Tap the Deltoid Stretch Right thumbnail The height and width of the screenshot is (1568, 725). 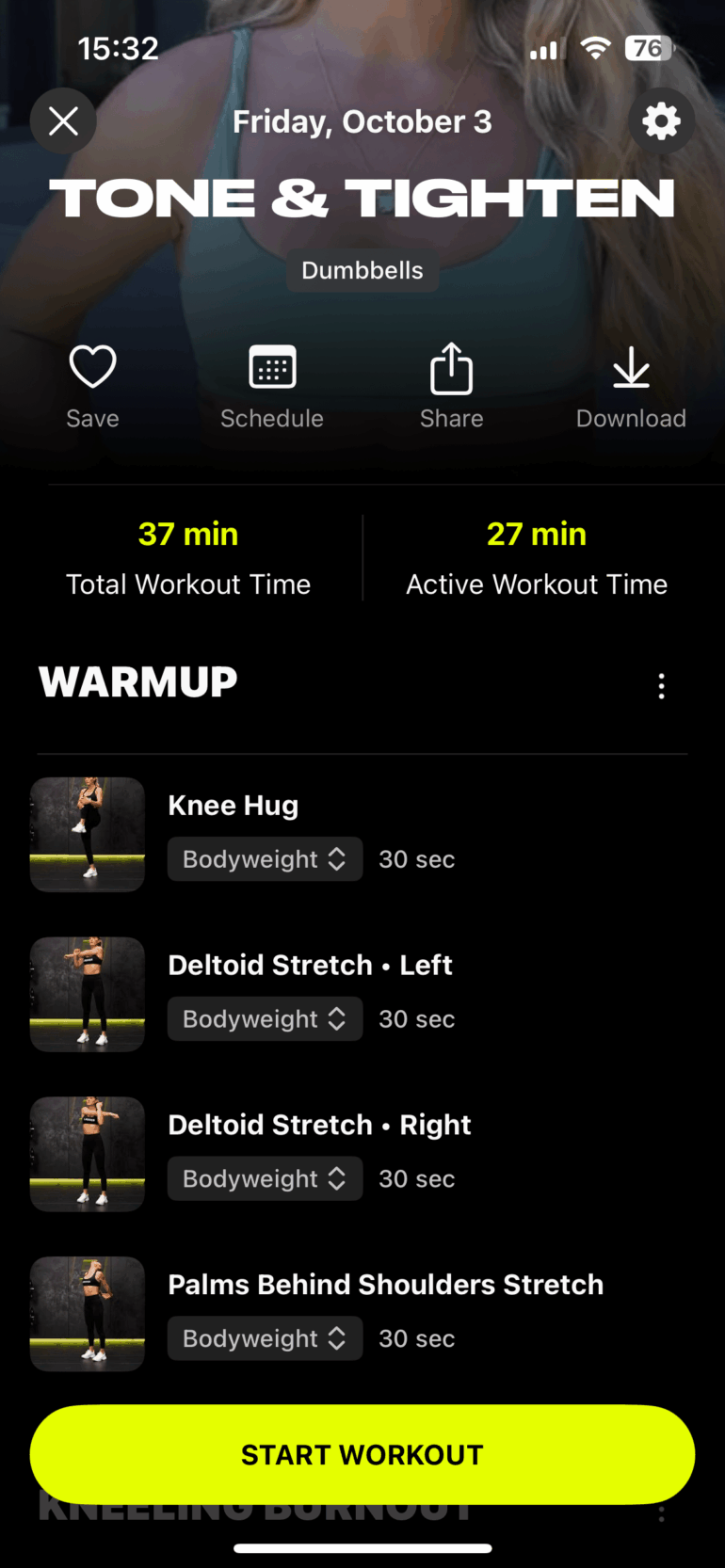tap(87, 1153)
